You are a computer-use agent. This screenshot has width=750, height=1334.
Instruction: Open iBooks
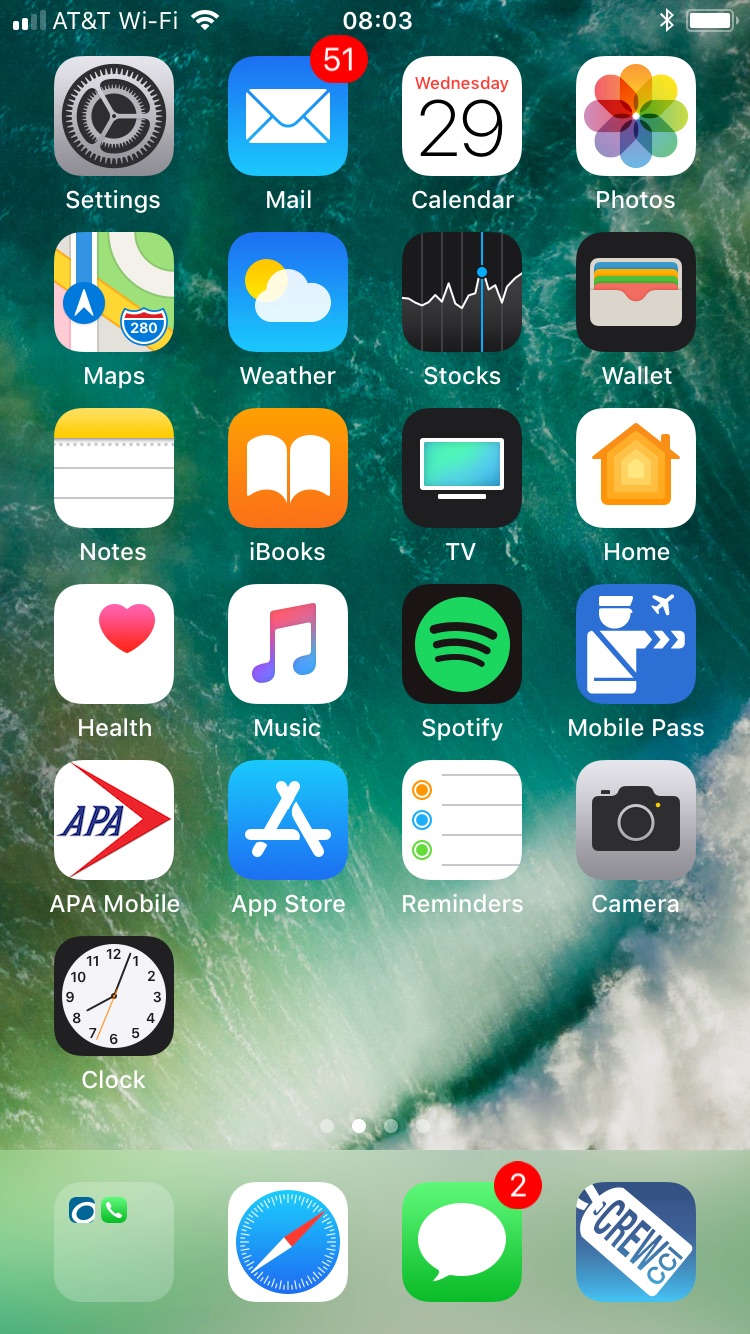(x=288, y=468)
